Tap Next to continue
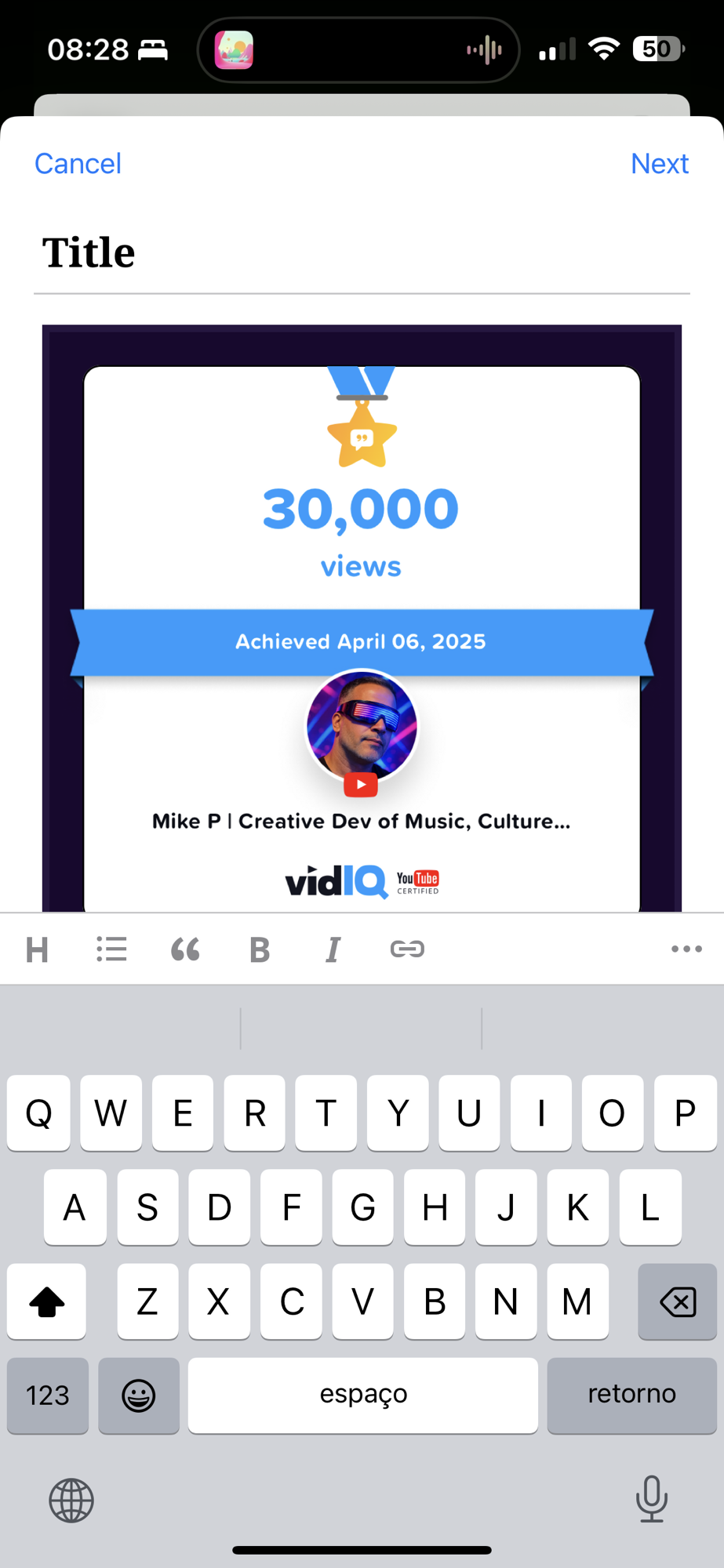 click(x=659, y=164)
